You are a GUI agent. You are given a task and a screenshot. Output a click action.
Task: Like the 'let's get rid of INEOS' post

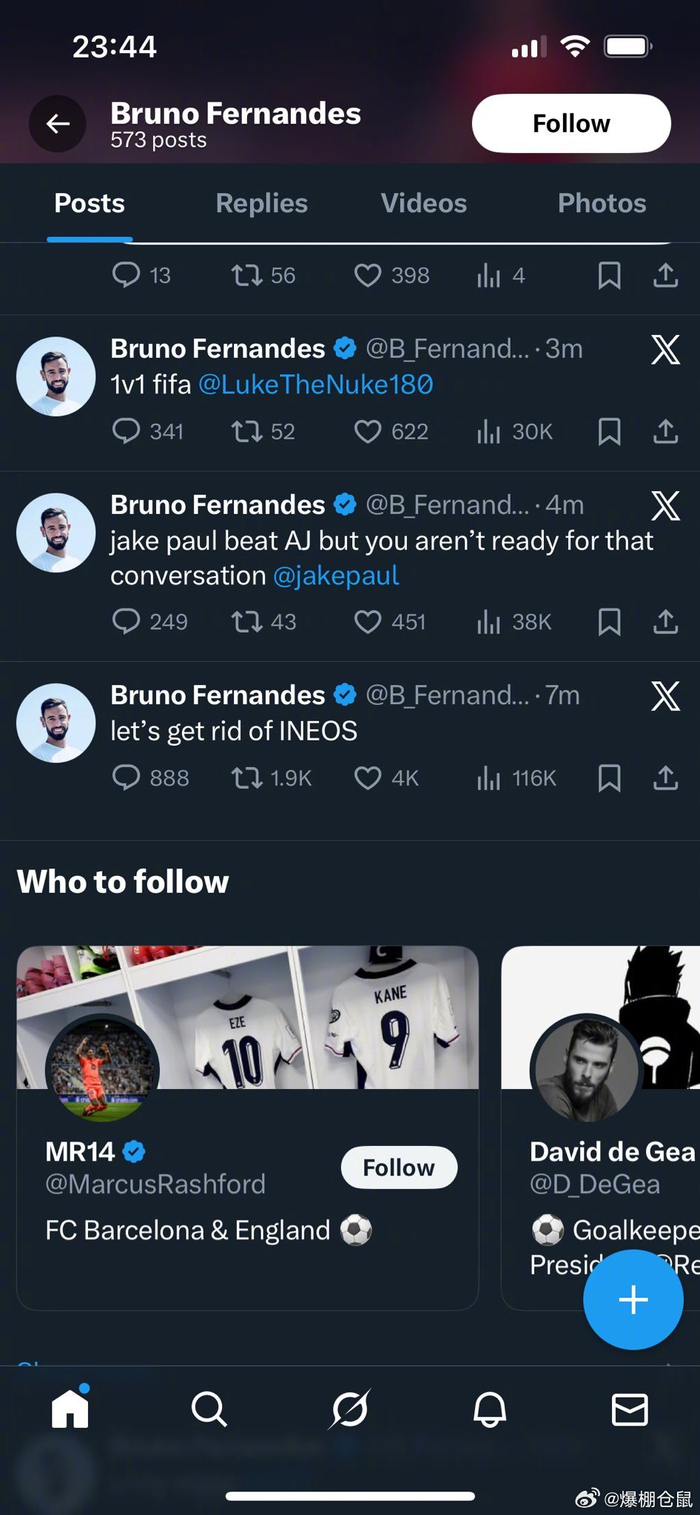click(x=368, y=778)
